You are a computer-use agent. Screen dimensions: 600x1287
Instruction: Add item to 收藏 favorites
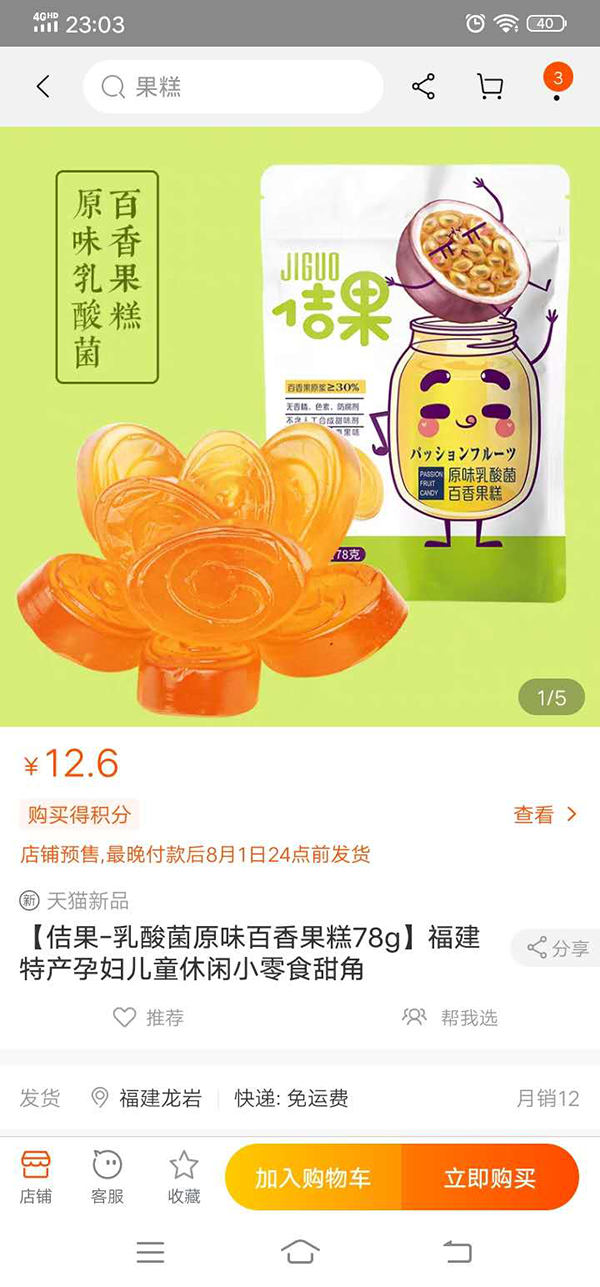point(183,1176)
